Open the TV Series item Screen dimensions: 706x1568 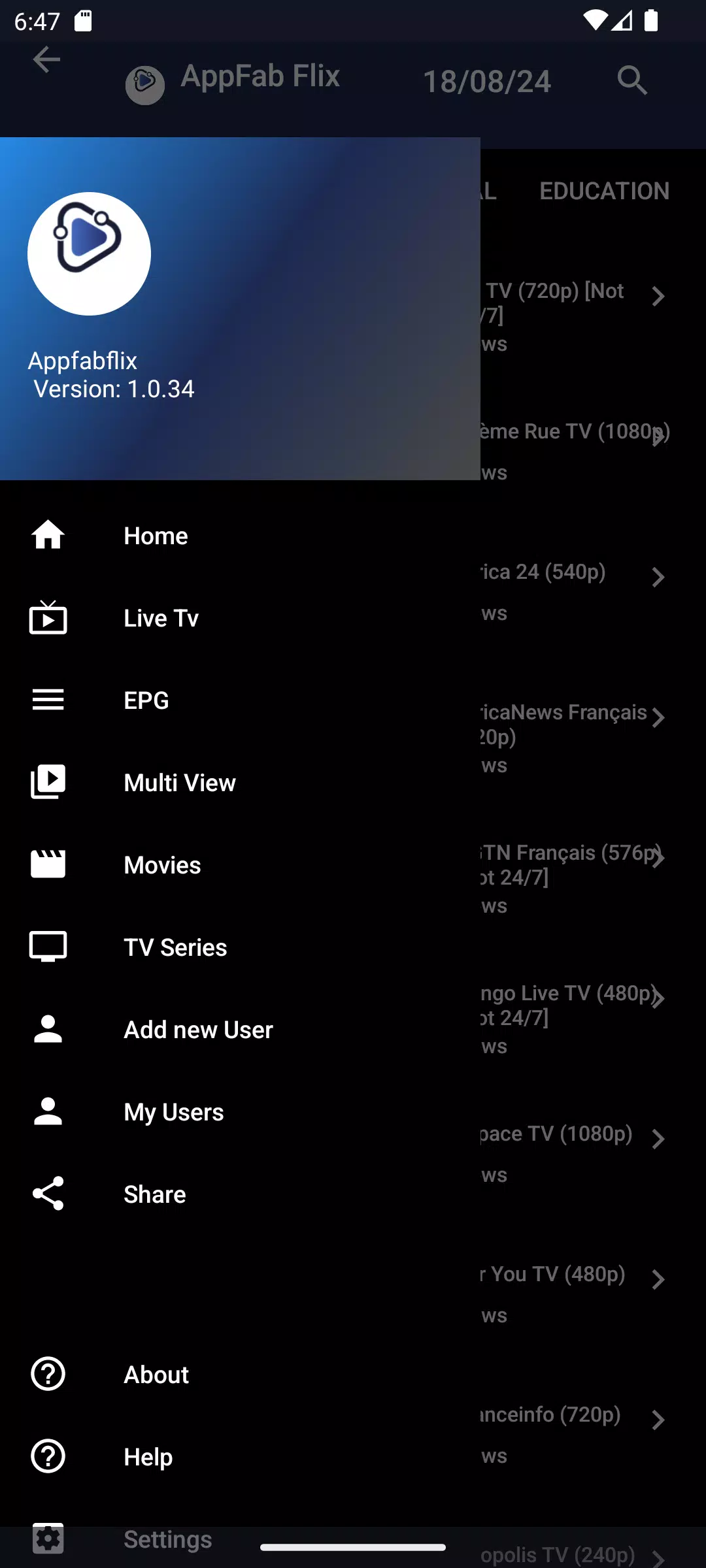pos(175,947)
